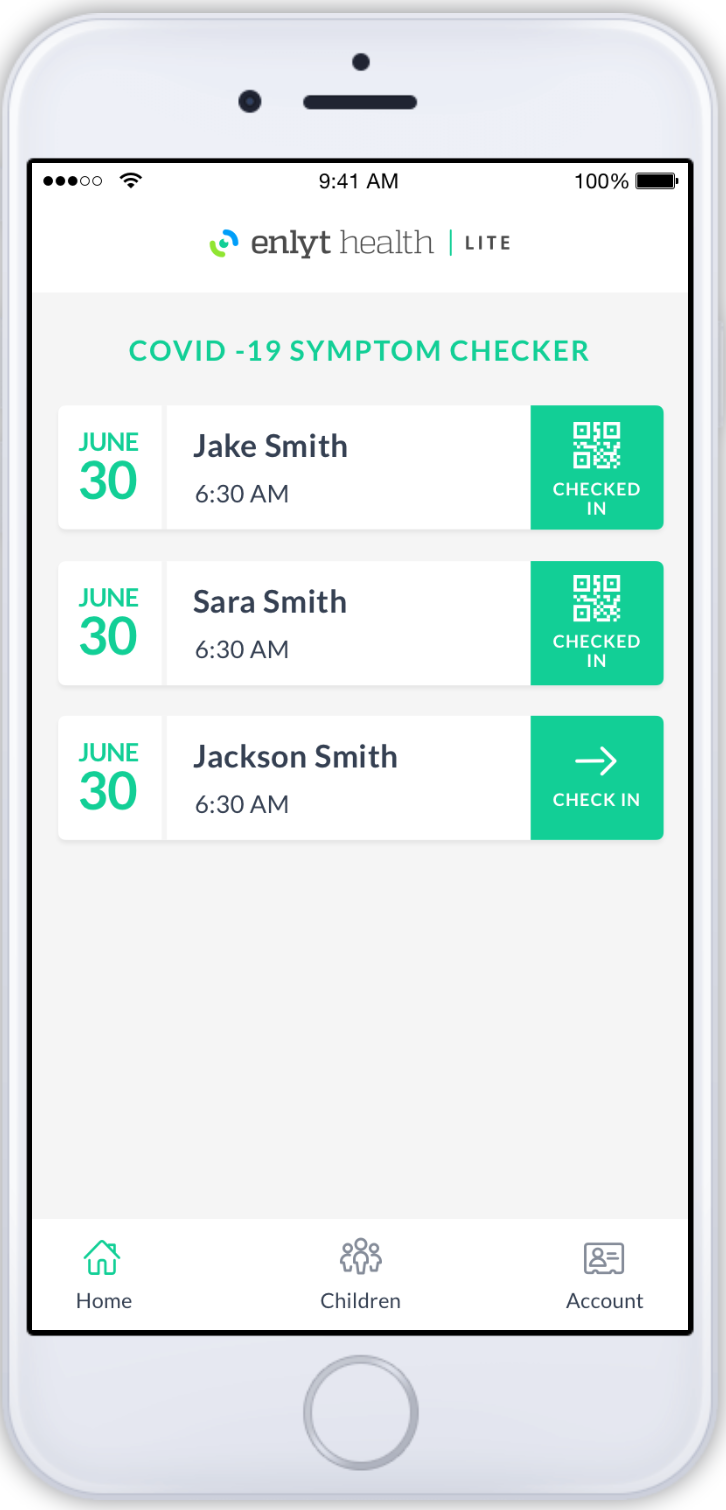View Sara Smith's checked-in QR code
The image size is (726, 1510).
click(596, 623)
